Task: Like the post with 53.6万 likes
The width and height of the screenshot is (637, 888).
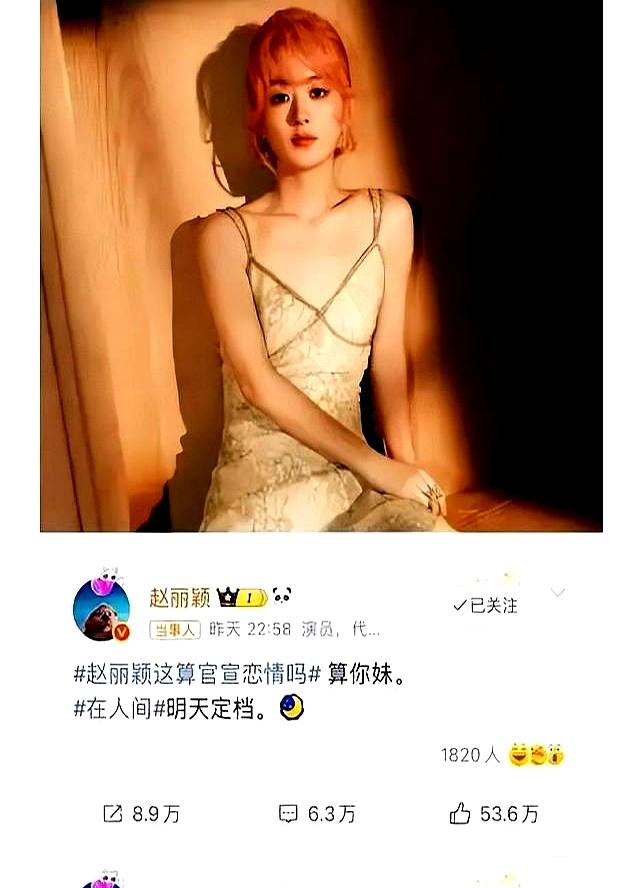Action: (493, 814)
